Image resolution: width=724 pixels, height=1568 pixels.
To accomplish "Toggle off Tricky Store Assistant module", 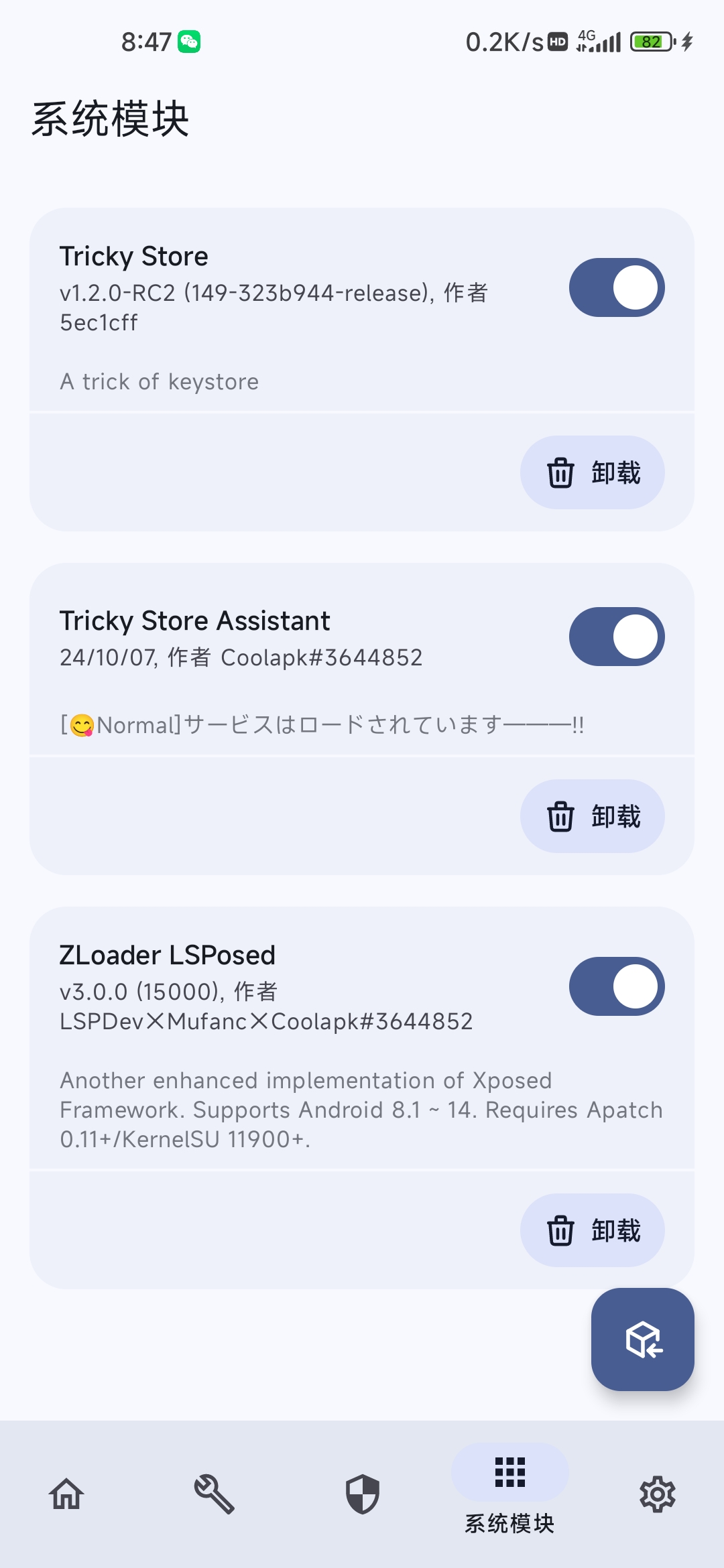I will (617, 637).
